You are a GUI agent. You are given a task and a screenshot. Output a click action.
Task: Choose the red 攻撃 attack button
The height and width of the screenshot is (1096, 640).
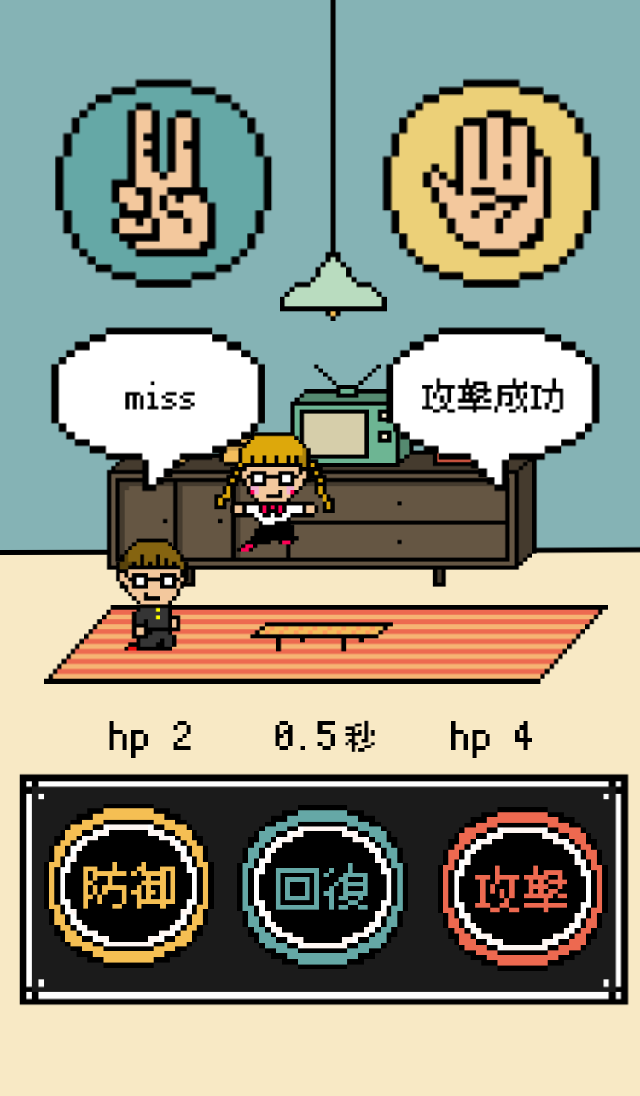tap(522, 886)
